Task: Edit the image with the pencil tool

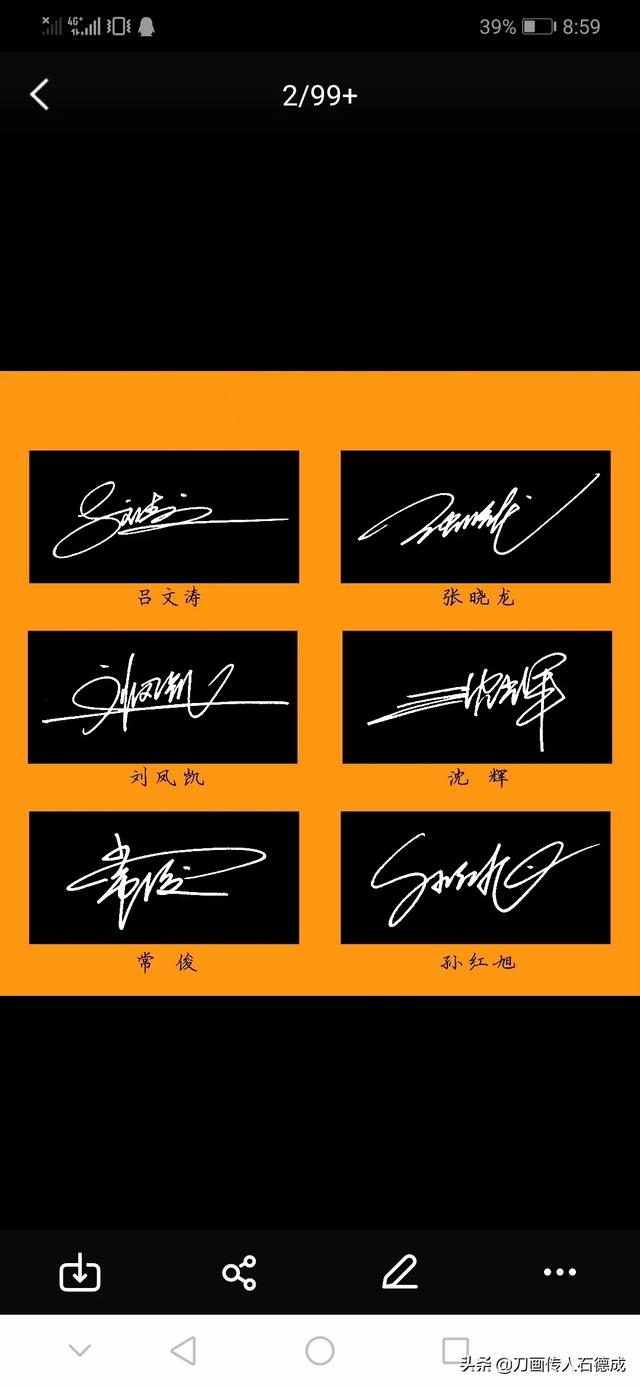Action: [x=399, y=1273]
